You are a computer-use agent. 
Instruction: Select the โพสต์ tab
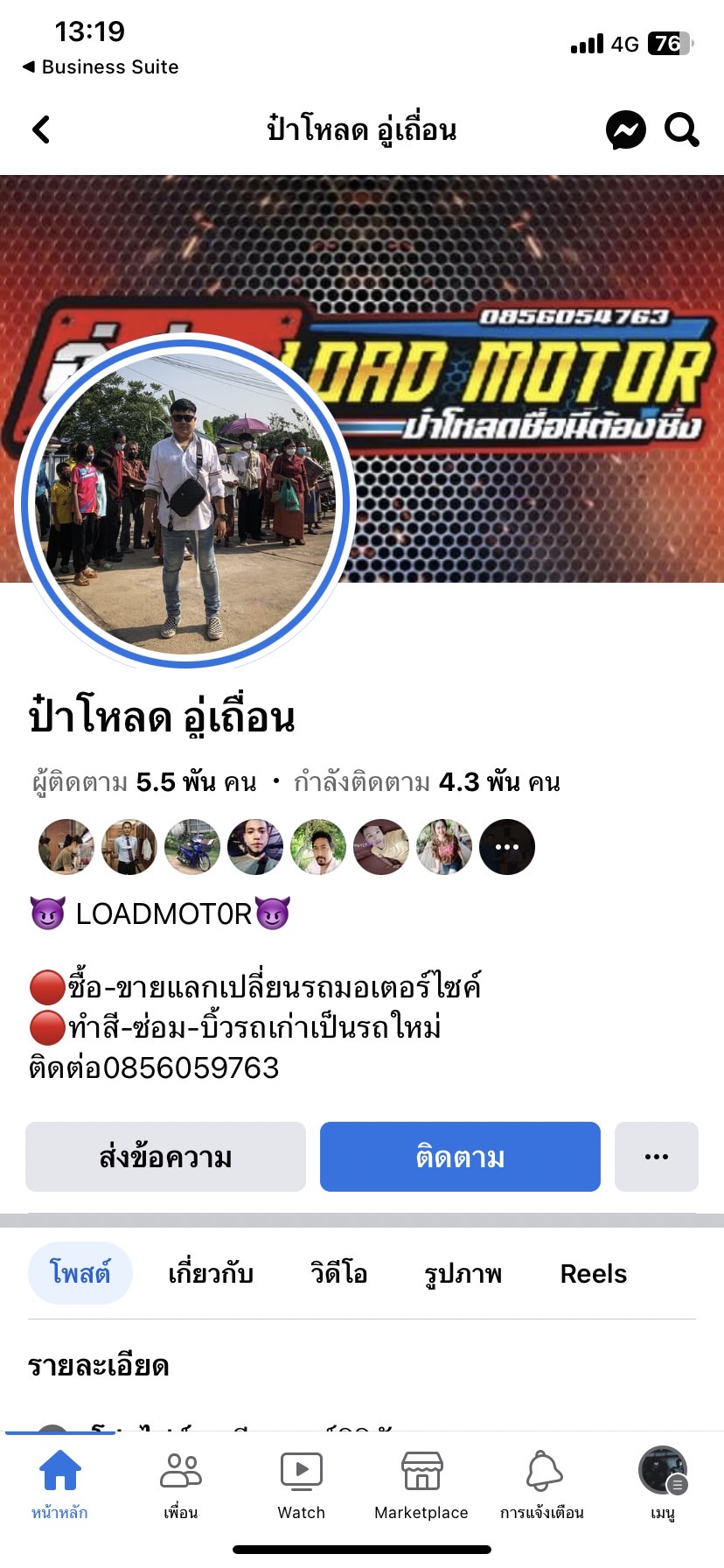pyautogui.click(x=80, y=1273)
